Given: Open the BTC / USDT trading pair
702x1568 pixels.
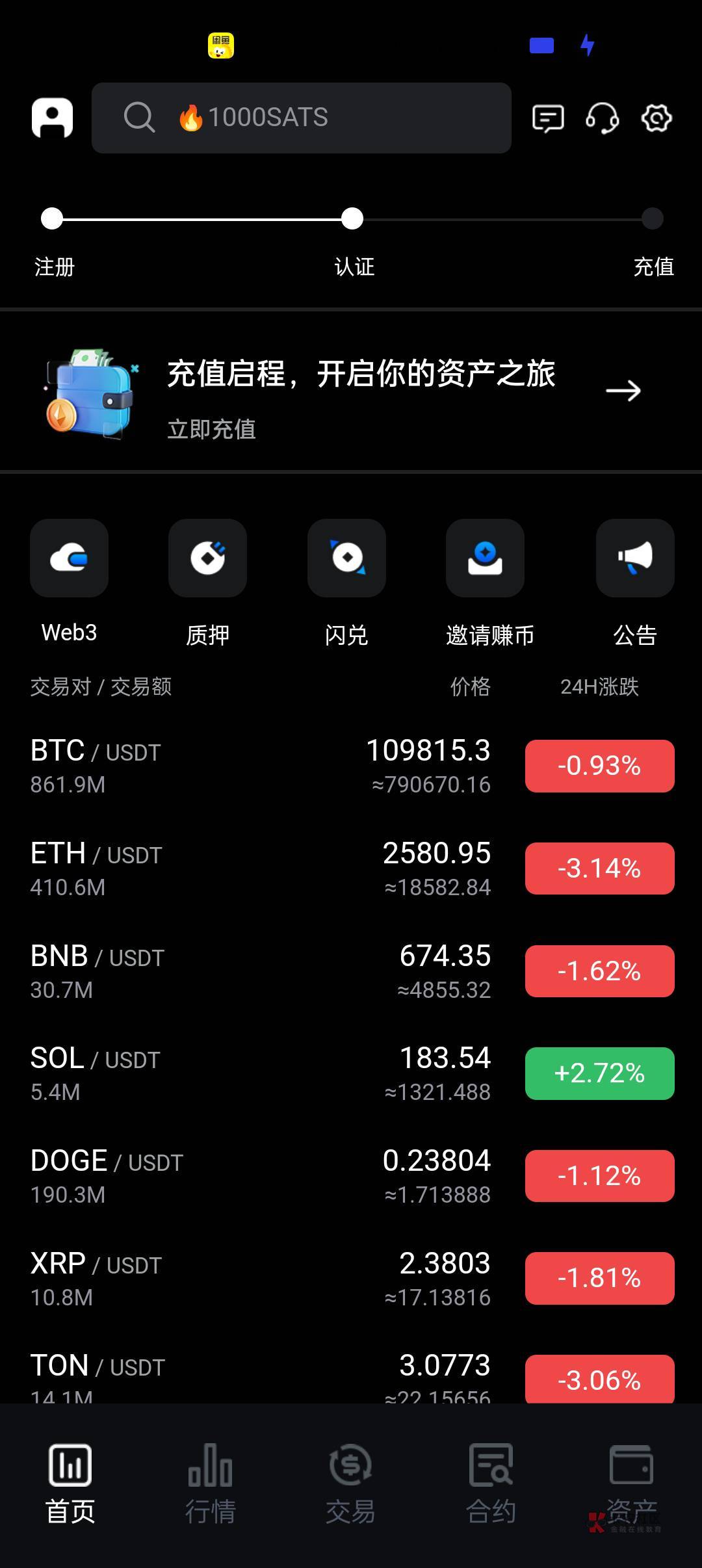Looking at the screenshot, I should click(260, 766).
